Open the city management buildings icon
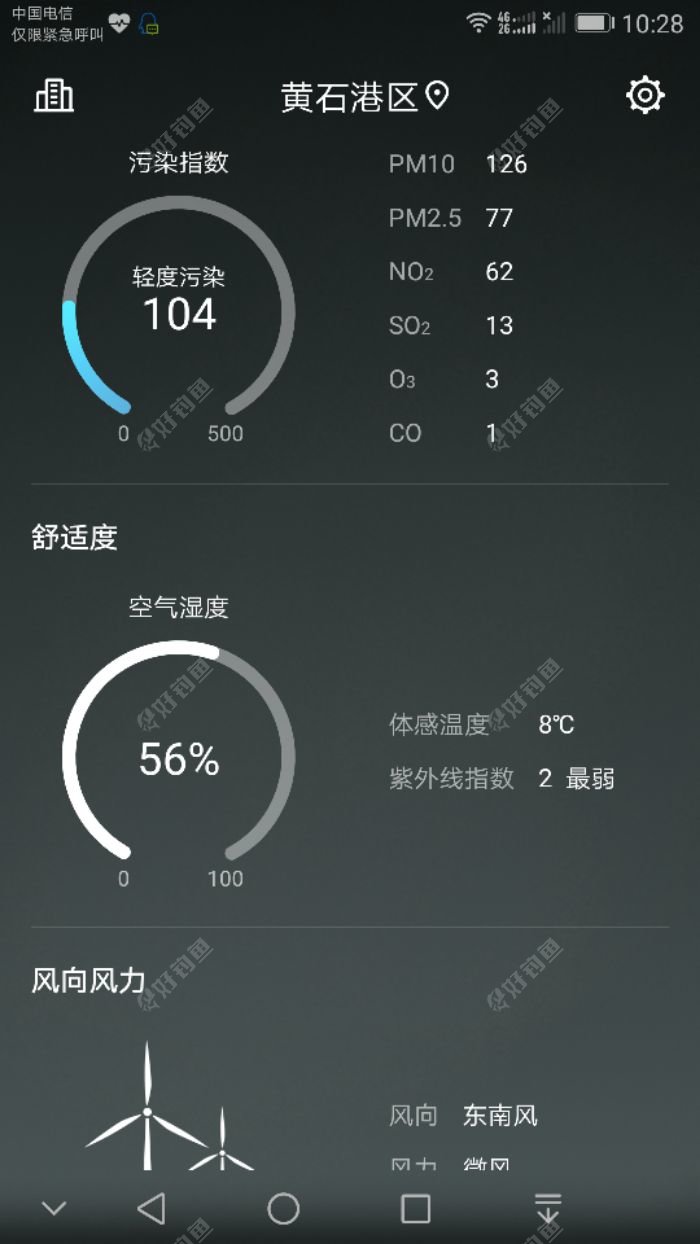 point(54,96)
